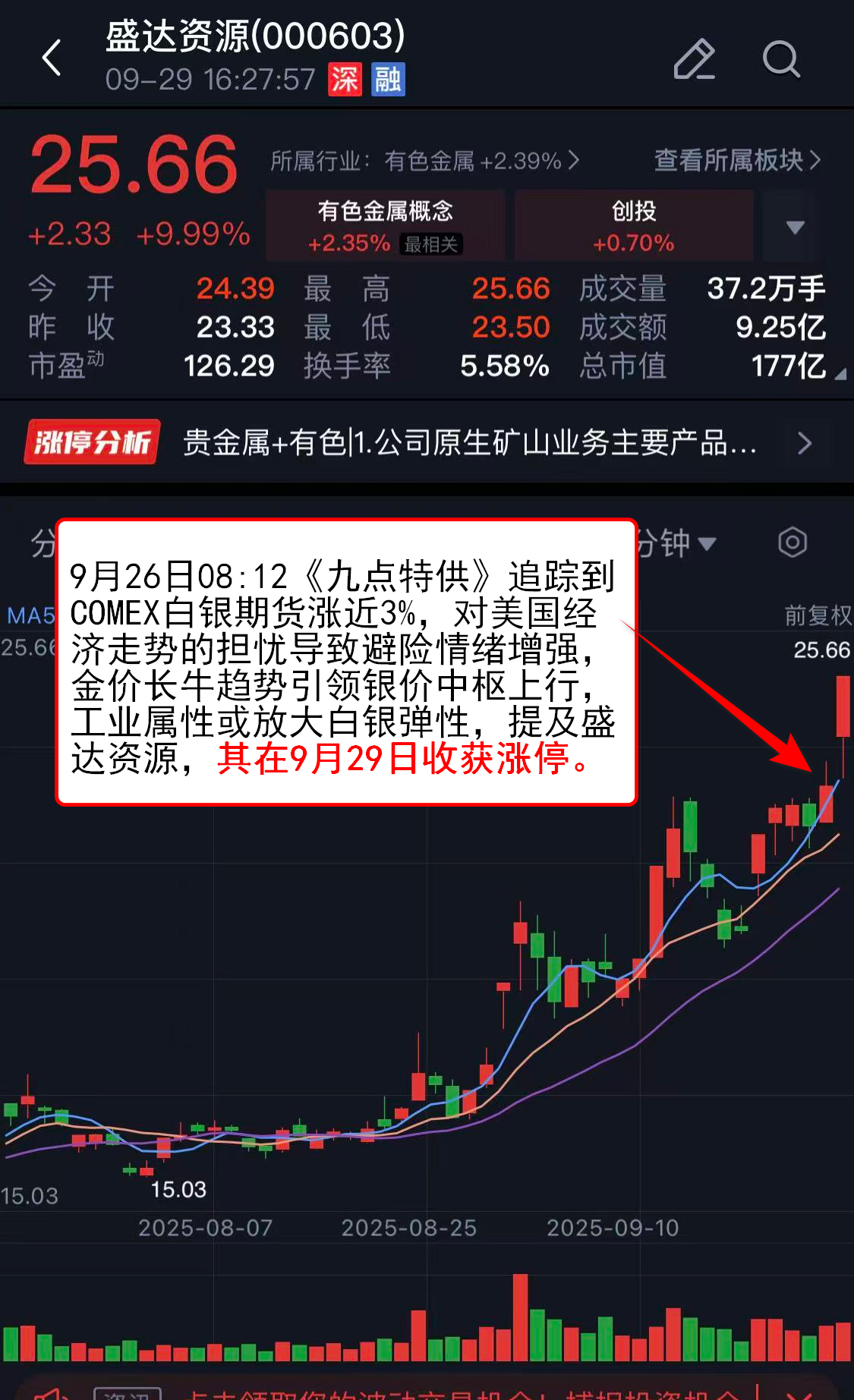Go back using the top-left arrow
Screen dimensions: 854x1400
[x=52, y=58]
